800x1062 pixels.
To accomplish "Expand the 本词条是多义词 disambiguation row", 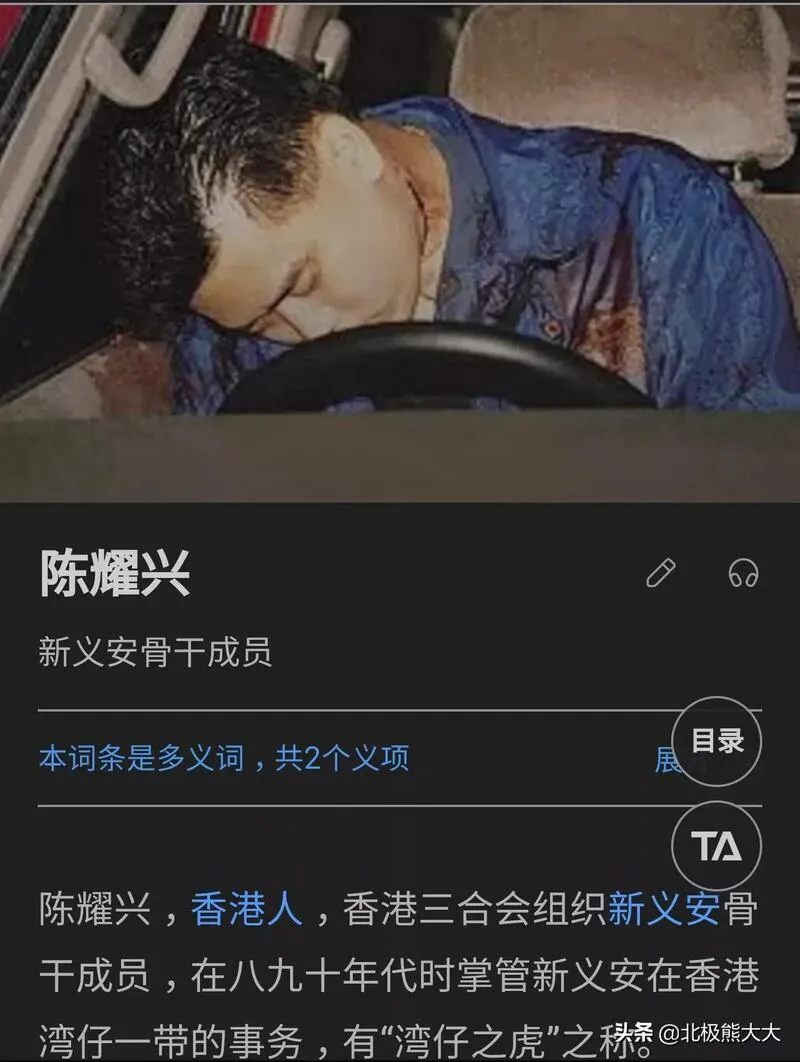I will (225, 758).
